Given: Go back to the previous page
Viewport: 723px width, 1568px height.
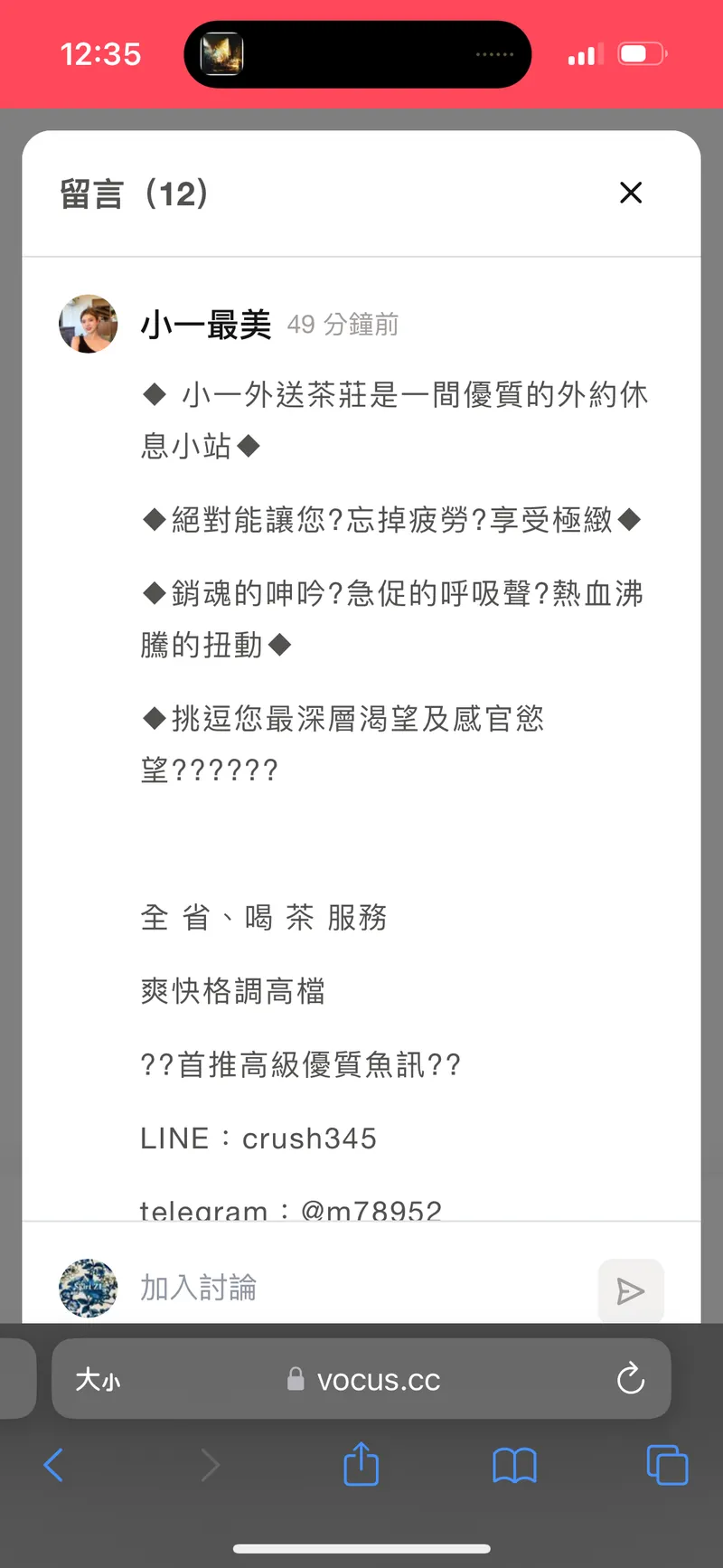Looking at the screenshot, I should [x=54, y=1465].
